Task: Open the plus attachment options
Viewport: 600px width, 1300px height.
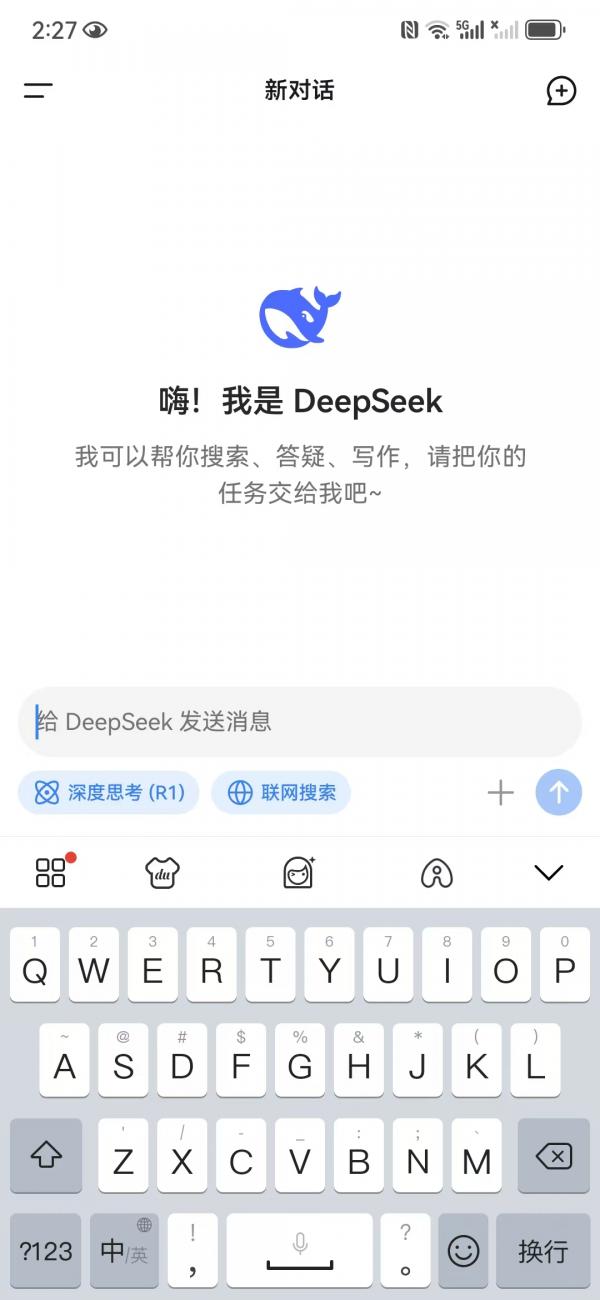Action: (x=500, y=793)
